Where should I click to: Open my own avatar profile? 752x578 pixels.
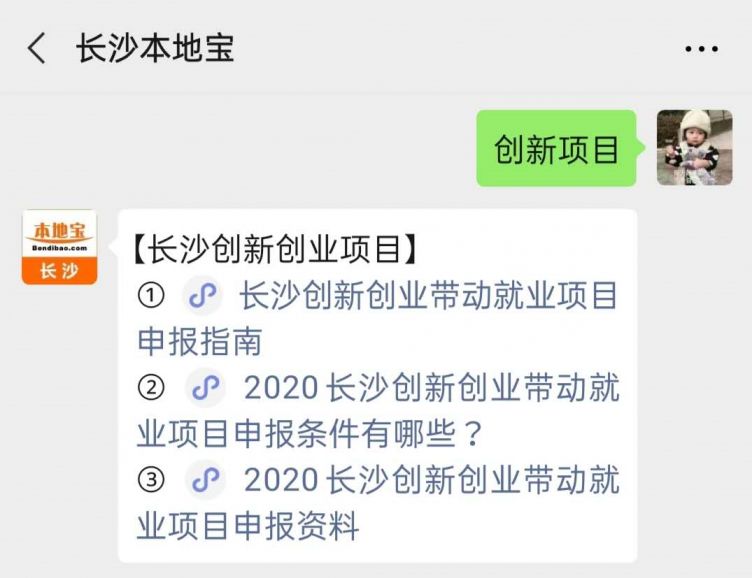click(694, 148)
